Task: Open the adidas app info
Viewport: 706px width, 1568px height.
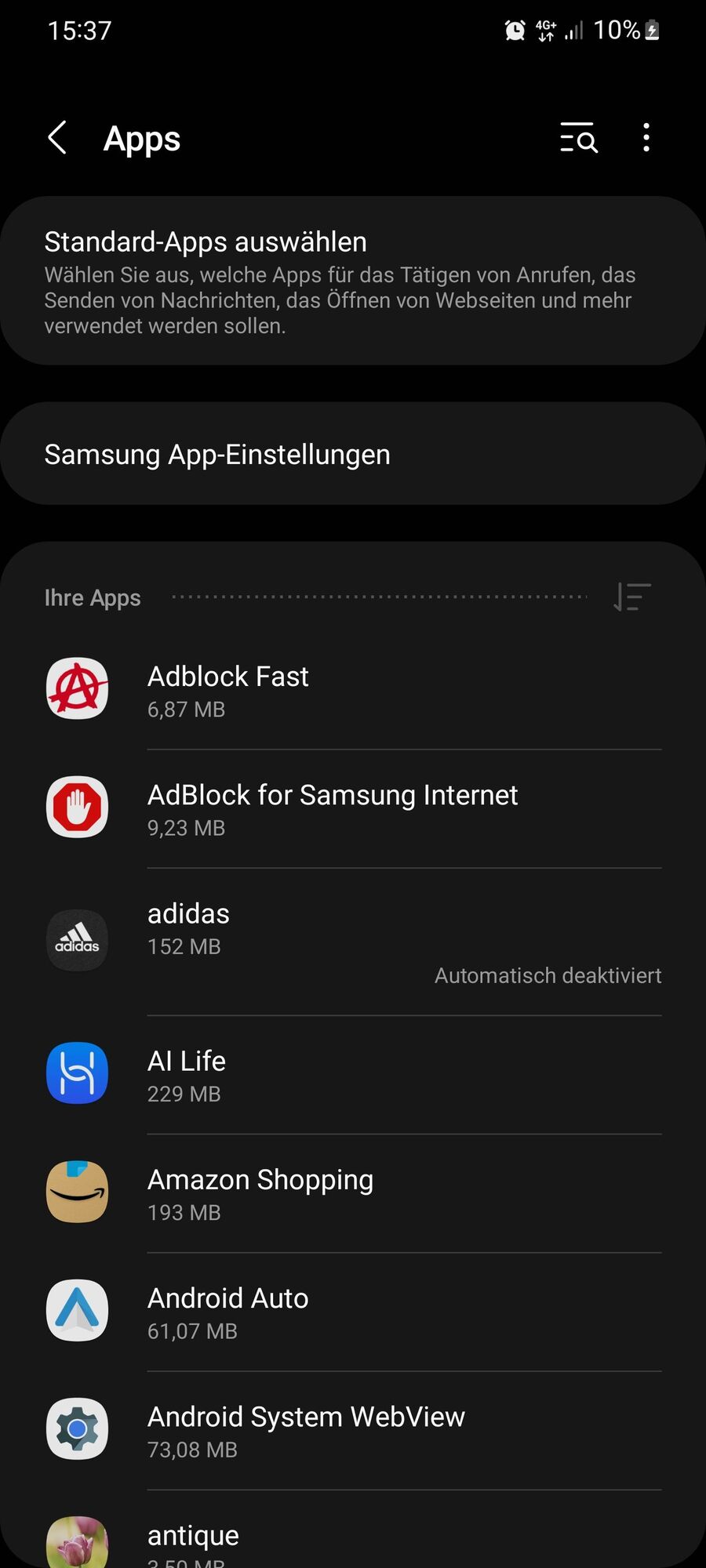Action: click(x=353, y=941)
